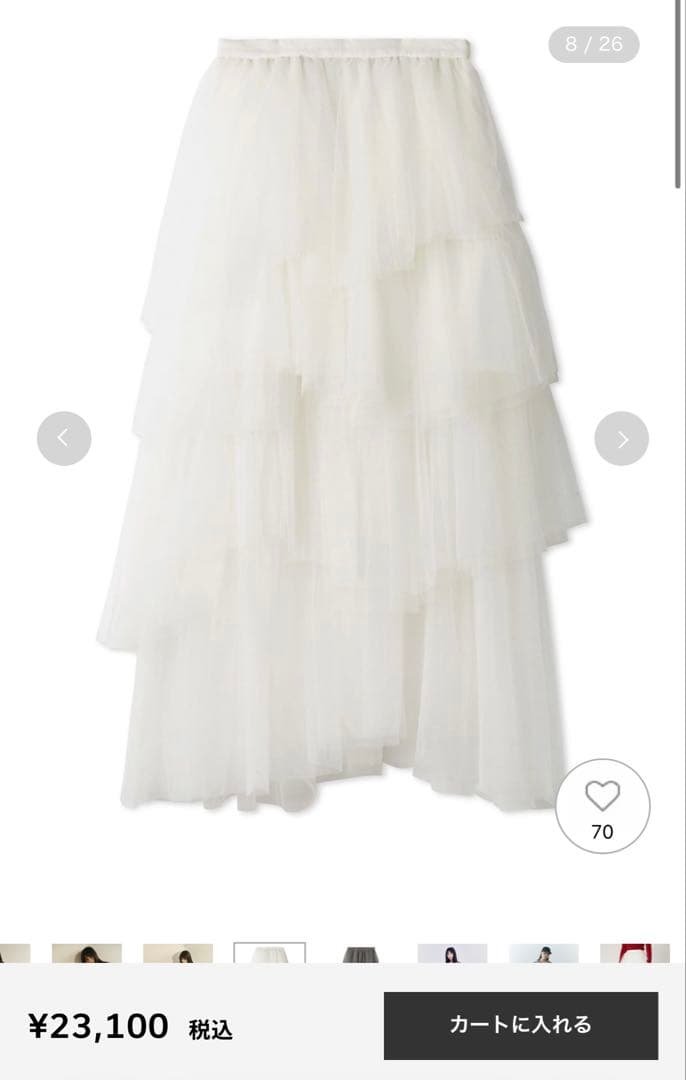The height and width of the screenshot is (1080, 686).
Task: Tap カートに入れる to add to cart
Action: pyautogui.click(x=520, y=1025)
